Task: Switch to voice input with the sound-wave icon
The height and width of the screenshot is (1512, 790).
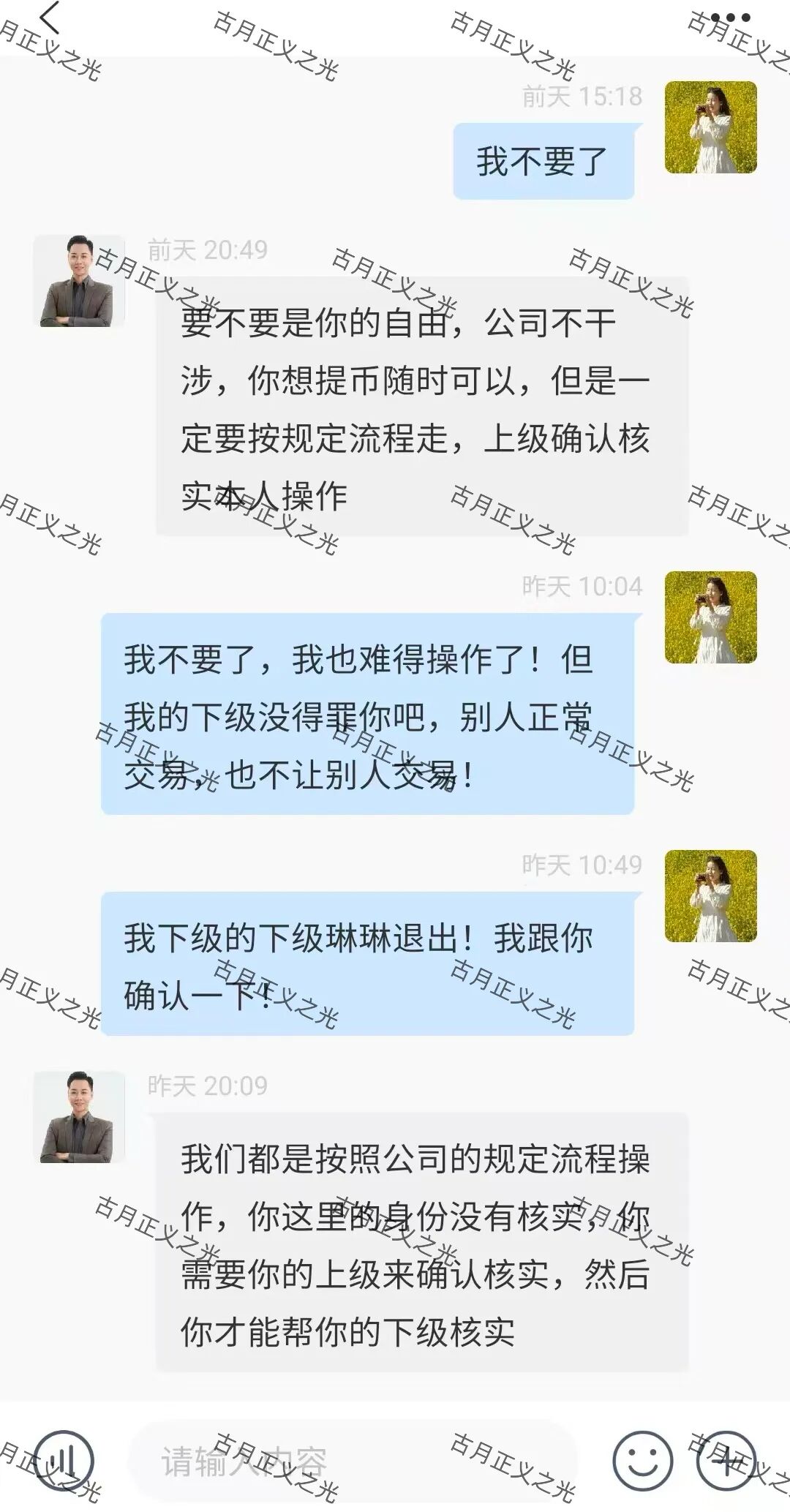Action: pos(64,1461)
